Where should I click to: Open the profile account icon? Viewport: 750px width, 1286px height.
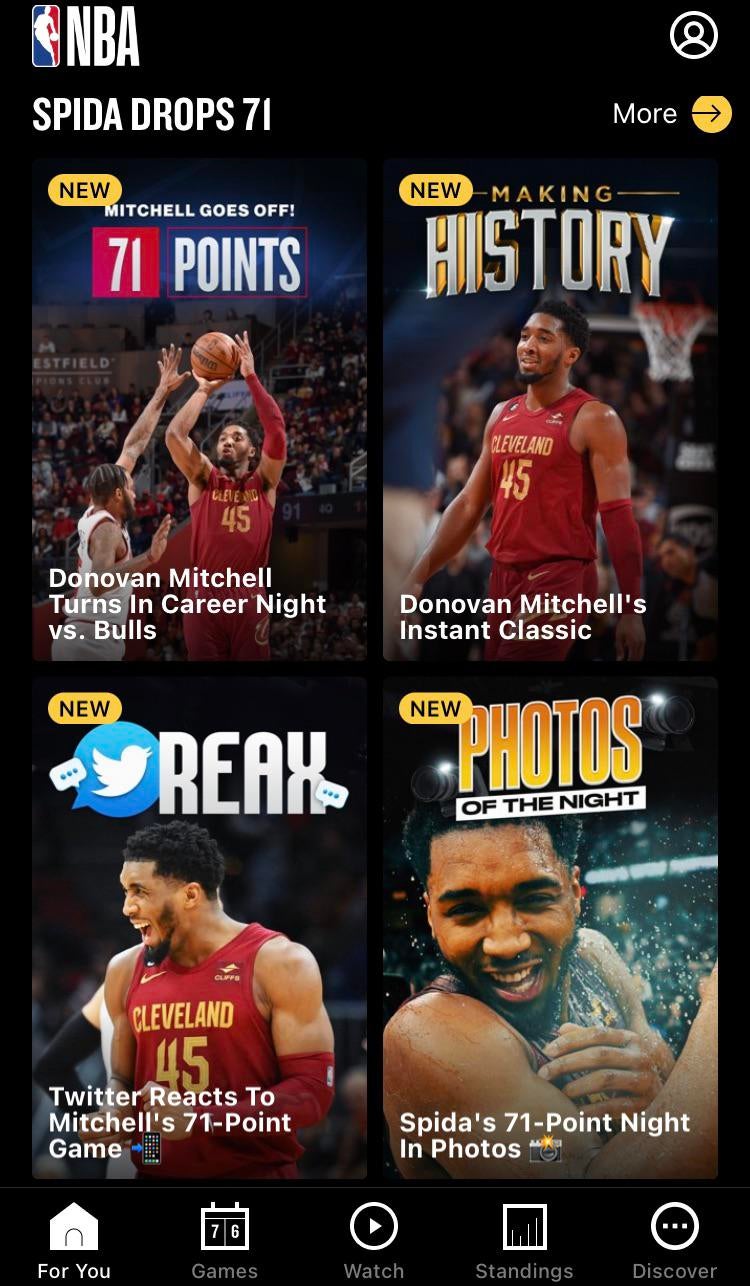[x=693, y=36]
